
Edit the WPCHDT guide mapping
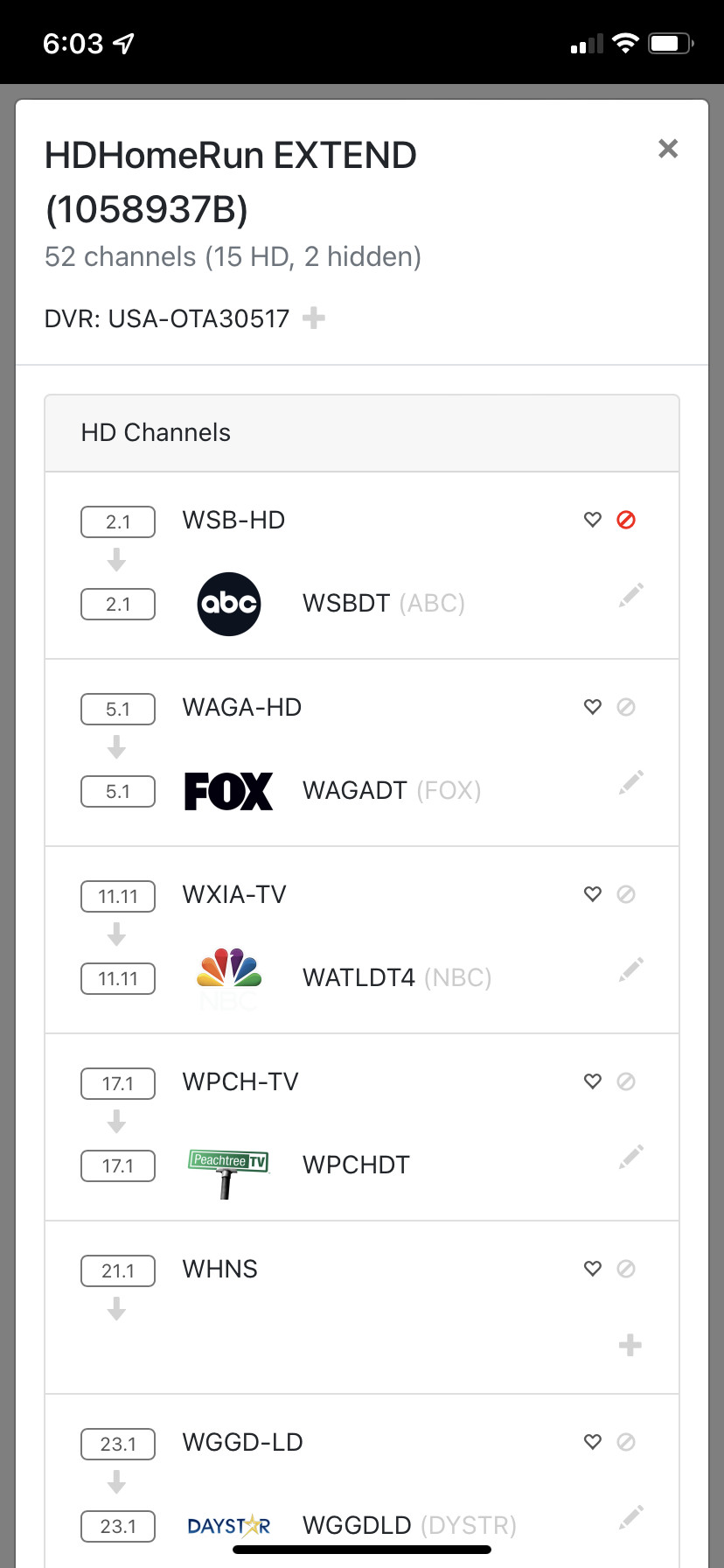(x=630, y=1158)
